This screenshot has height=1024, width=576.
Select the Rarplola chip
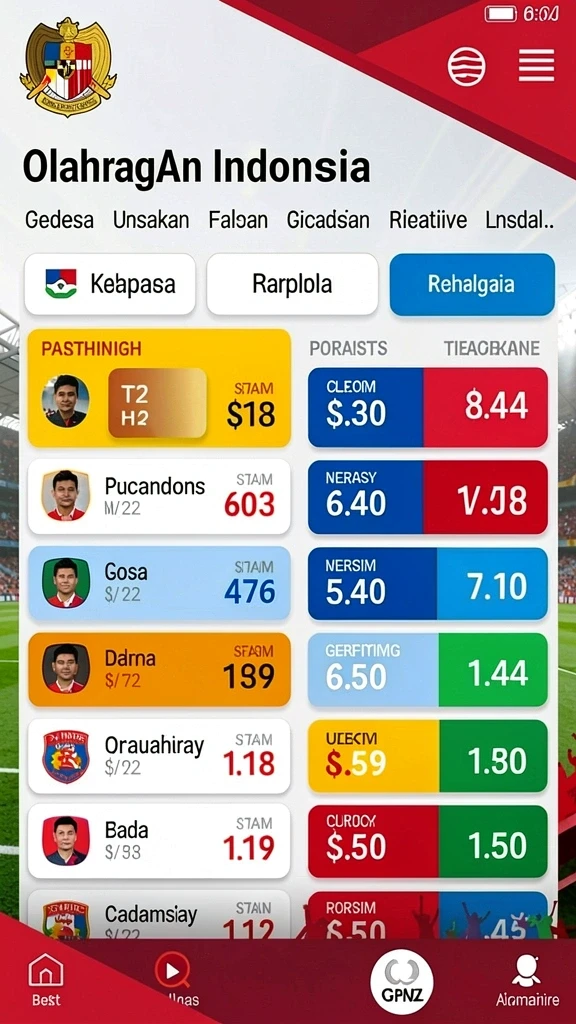(292, 284)
